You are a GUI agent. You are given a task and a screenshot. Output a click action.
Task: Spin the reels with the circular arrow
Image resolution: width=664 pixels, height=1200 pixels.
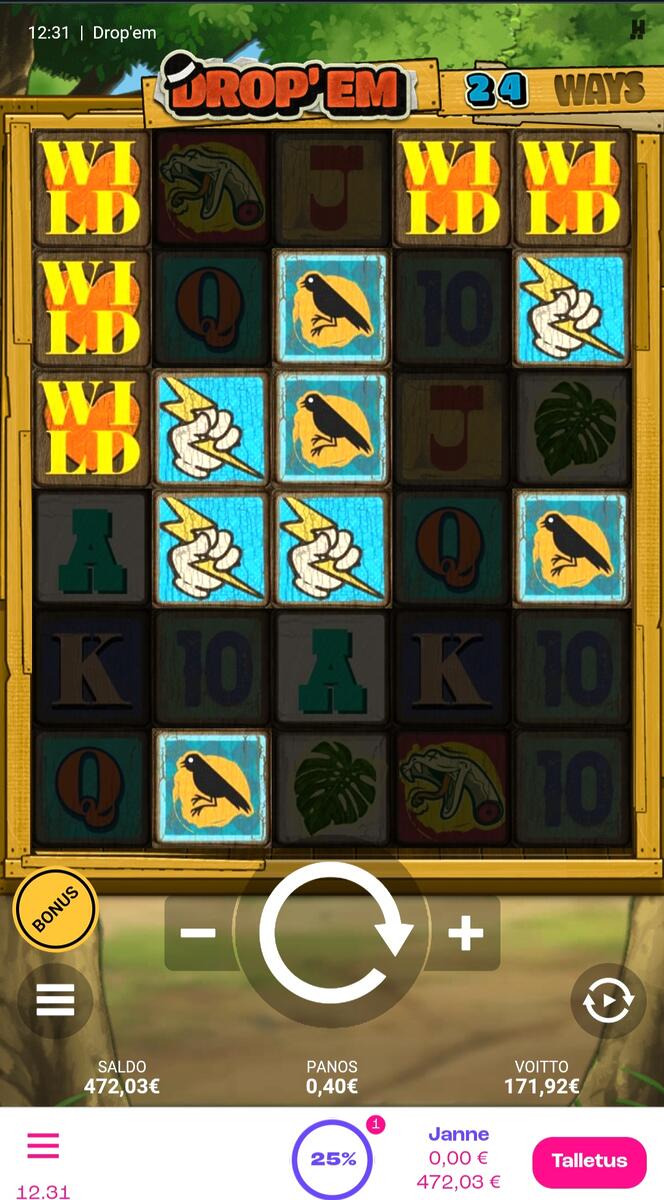pos(334,933)
